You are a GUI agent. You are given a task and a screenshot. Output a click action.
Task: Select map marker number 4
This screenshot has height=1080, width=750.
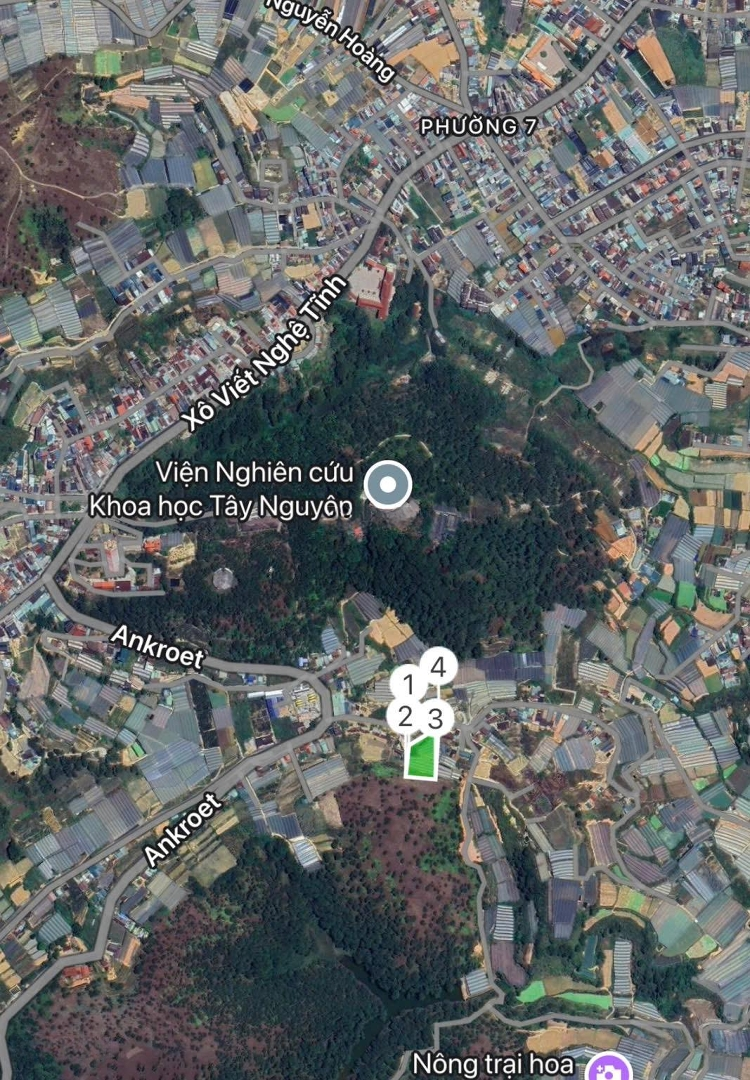tap(438, 666)
